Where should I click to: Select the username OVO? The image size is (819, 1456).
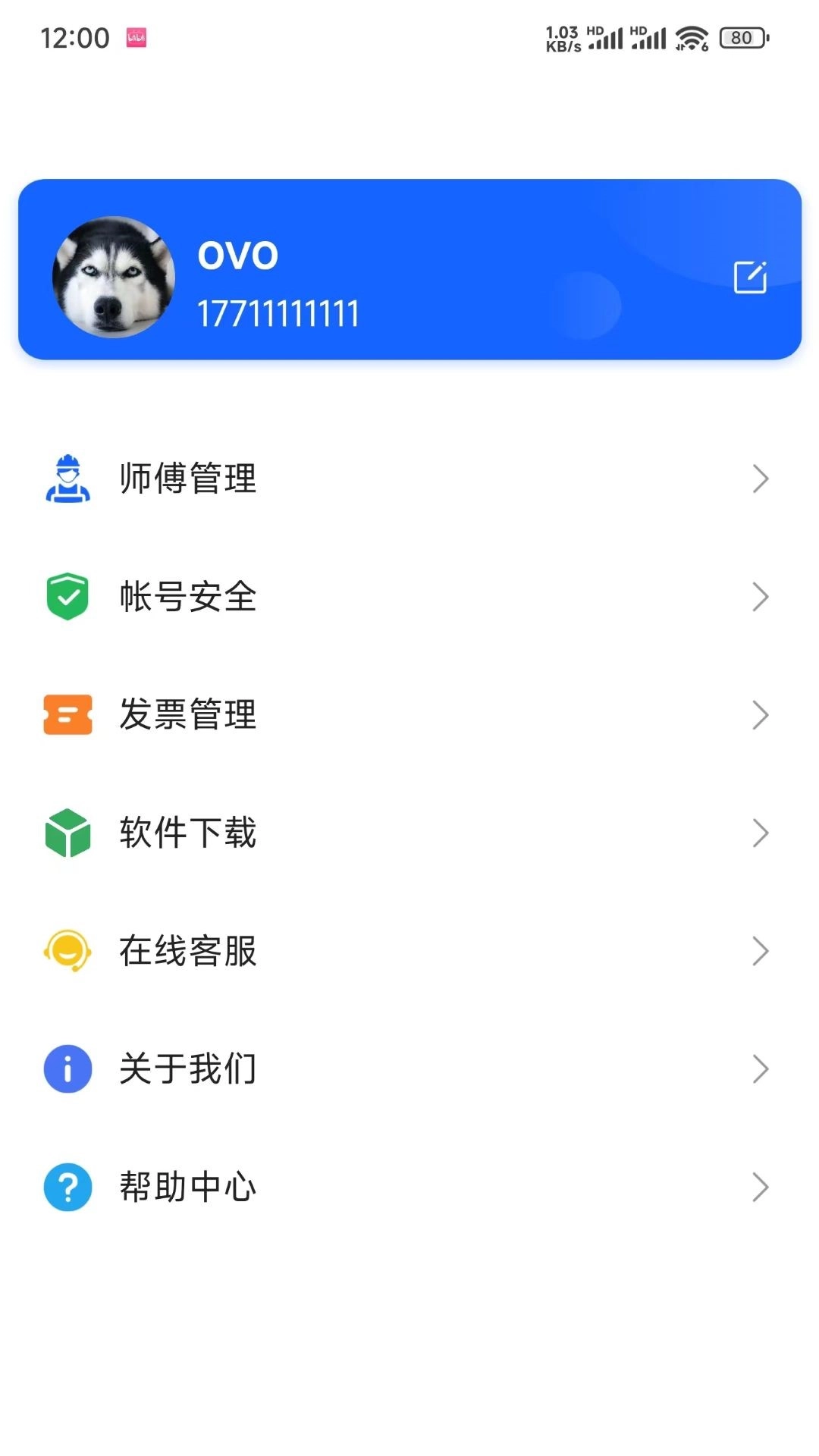(x=238, y=254)
